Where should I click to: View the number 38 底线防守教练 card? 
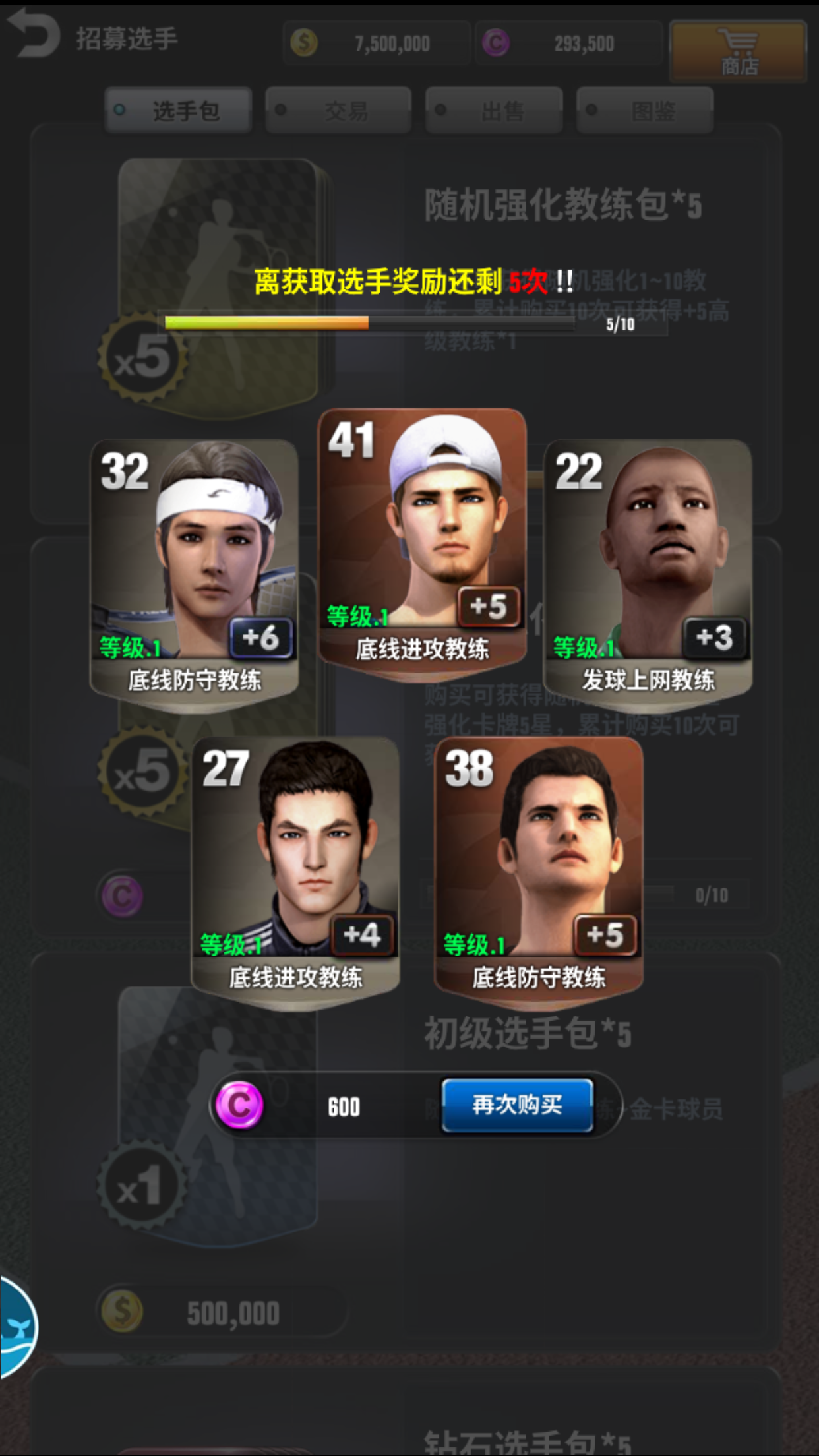538,870
